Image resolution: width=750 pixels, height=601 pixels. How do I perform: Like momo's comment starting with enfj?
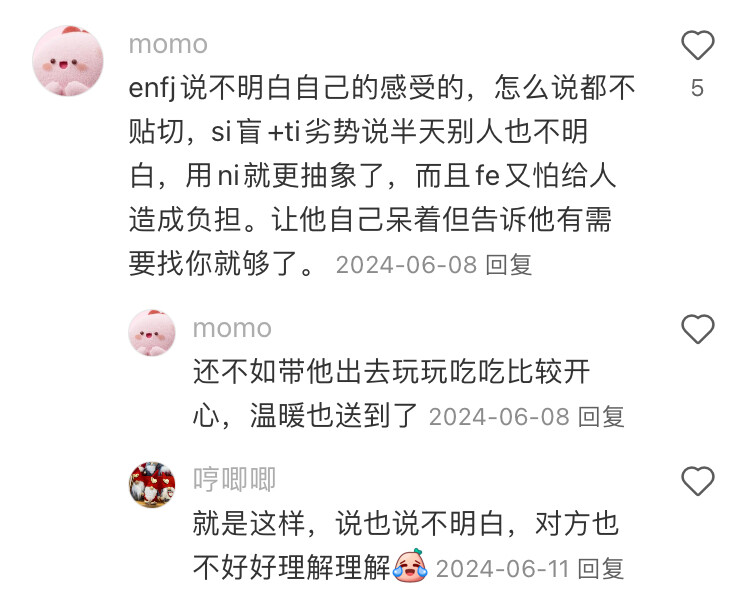pos(697,46)
